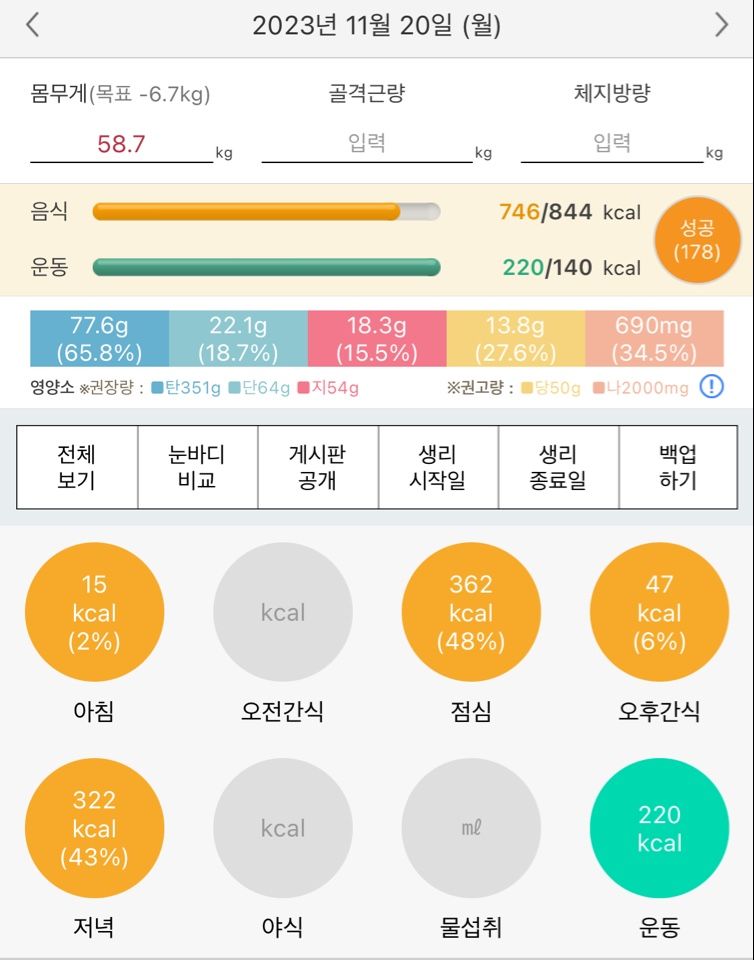Screen dimensions: 754x960
Task: Open the nutrient info icon
Action: pyautogui.click(x=711, y=387)
